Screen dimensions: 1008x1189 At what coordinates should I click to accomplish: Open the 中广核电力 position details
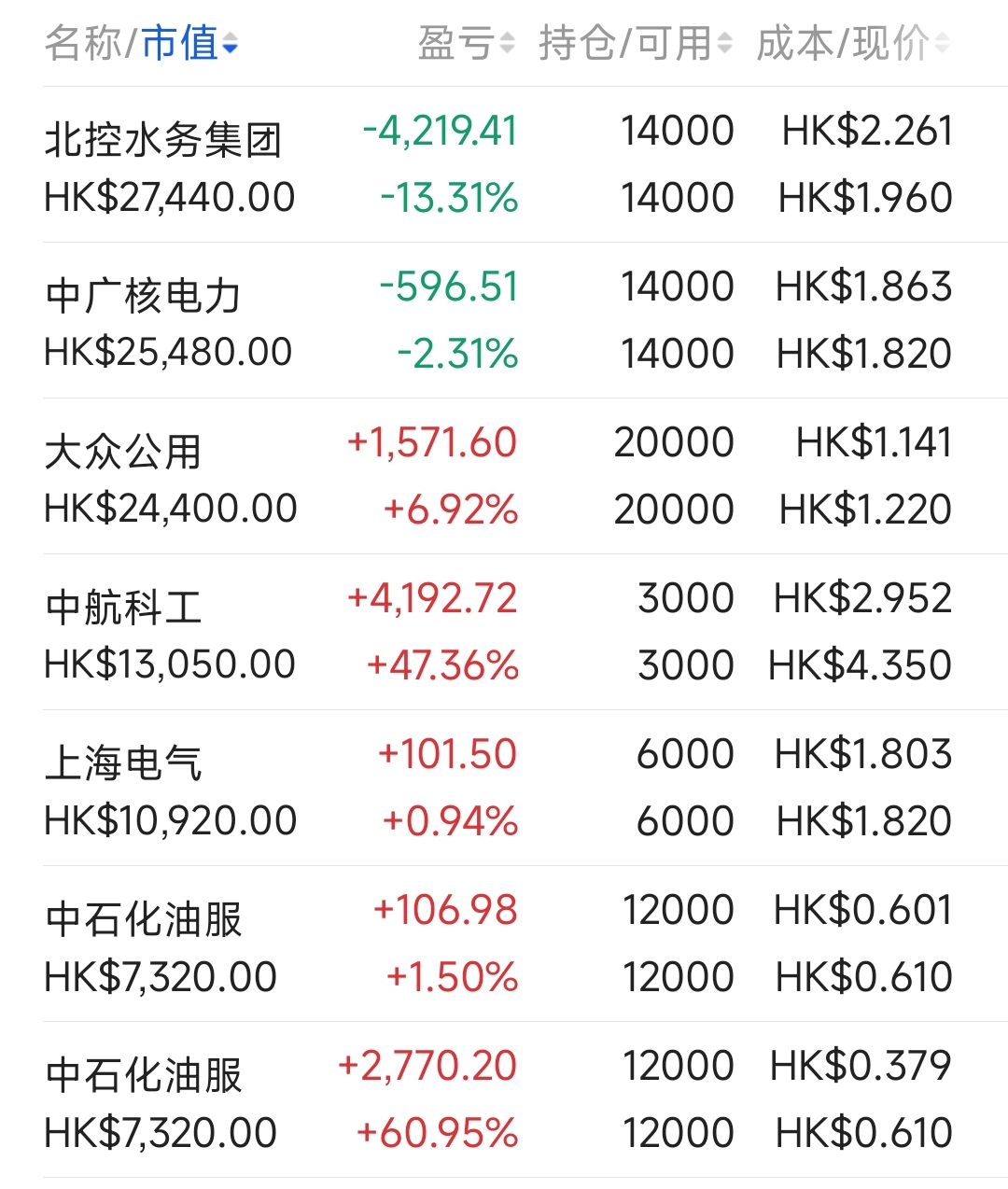click(x=504, y=320)
